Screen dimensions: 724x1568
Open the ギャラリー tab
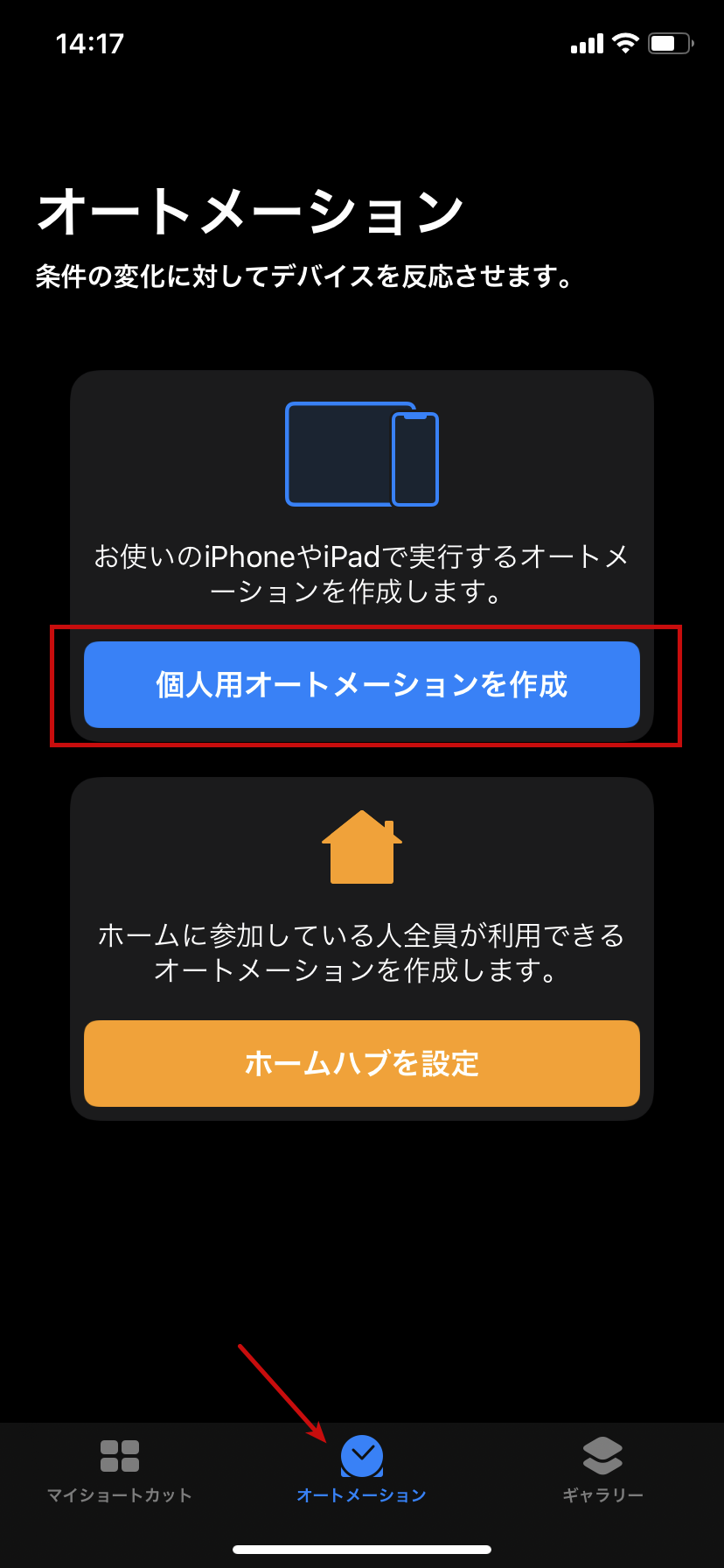[602, 1472]
